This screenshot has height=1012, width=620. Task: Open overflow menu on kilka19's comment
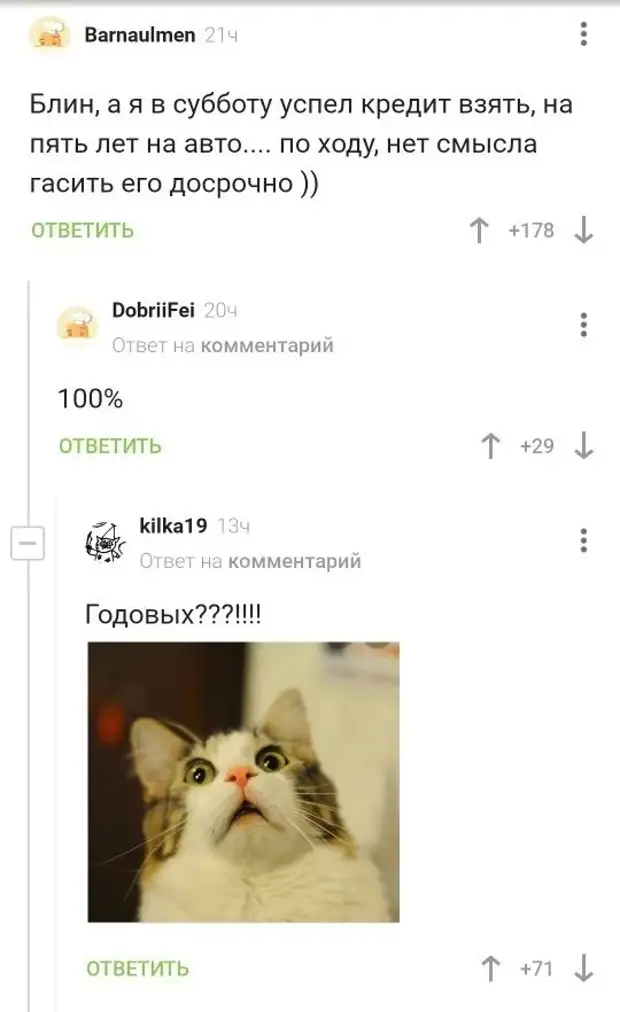(584, 540)
